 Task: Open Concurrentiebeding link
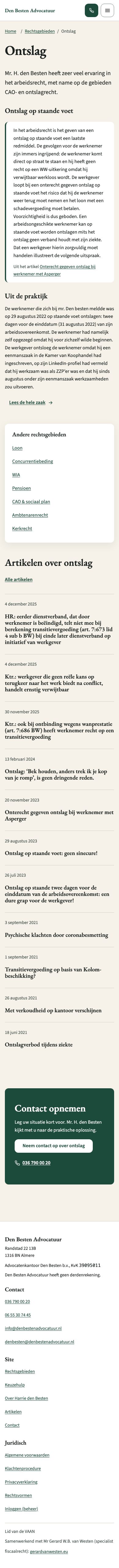coord(32,461)
